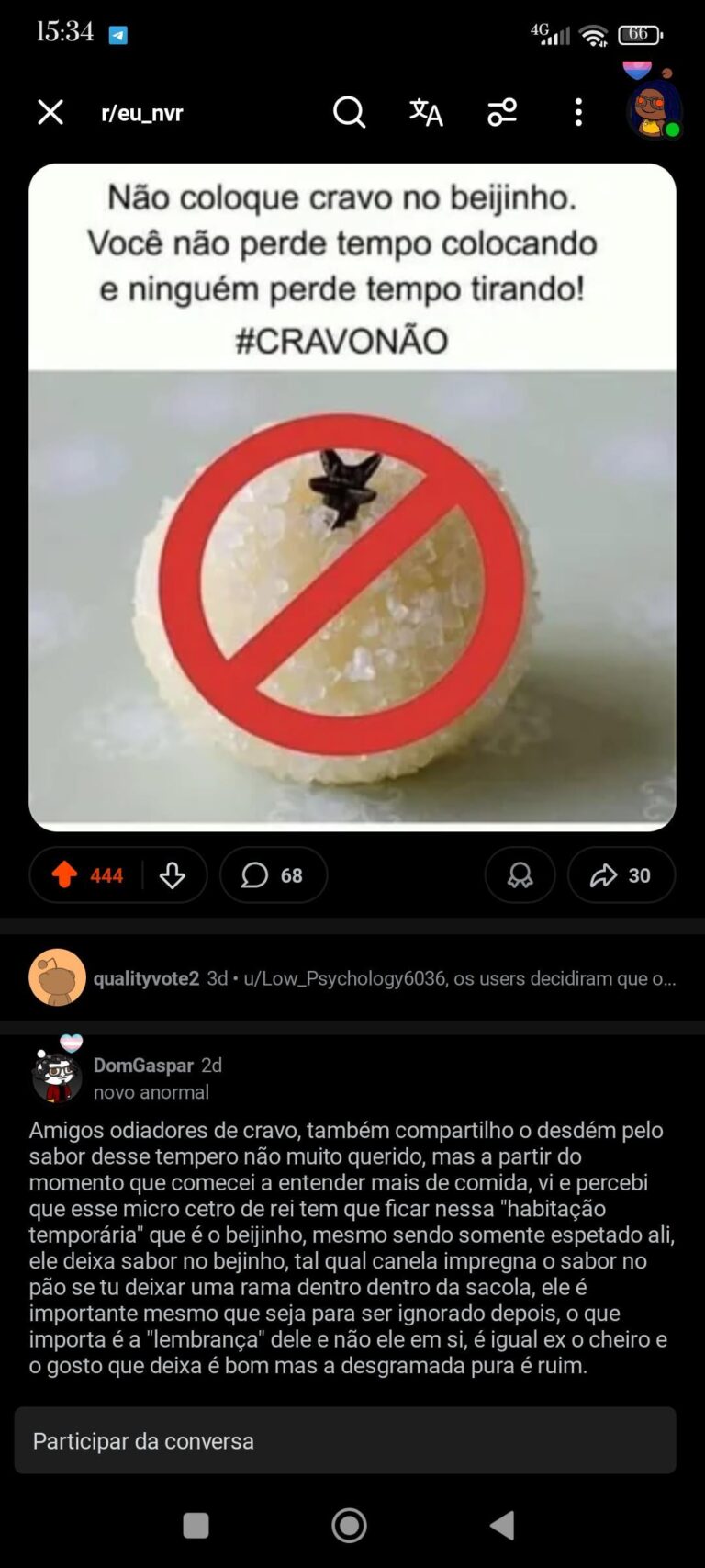Screen dimensions: 705x1568
Task: Open the beijinho meme image
Action: pos(352,497)
